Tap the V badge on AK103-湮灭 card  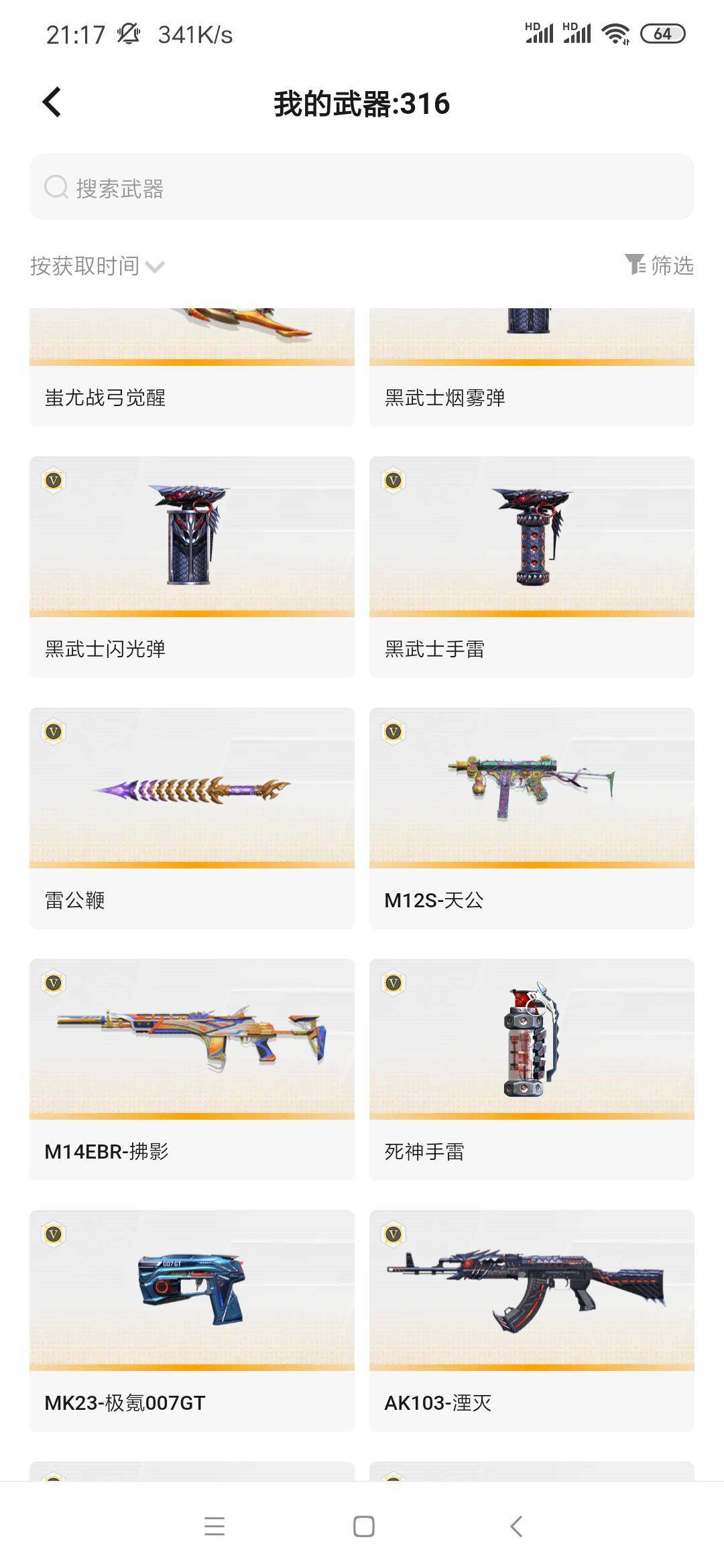394,1233
